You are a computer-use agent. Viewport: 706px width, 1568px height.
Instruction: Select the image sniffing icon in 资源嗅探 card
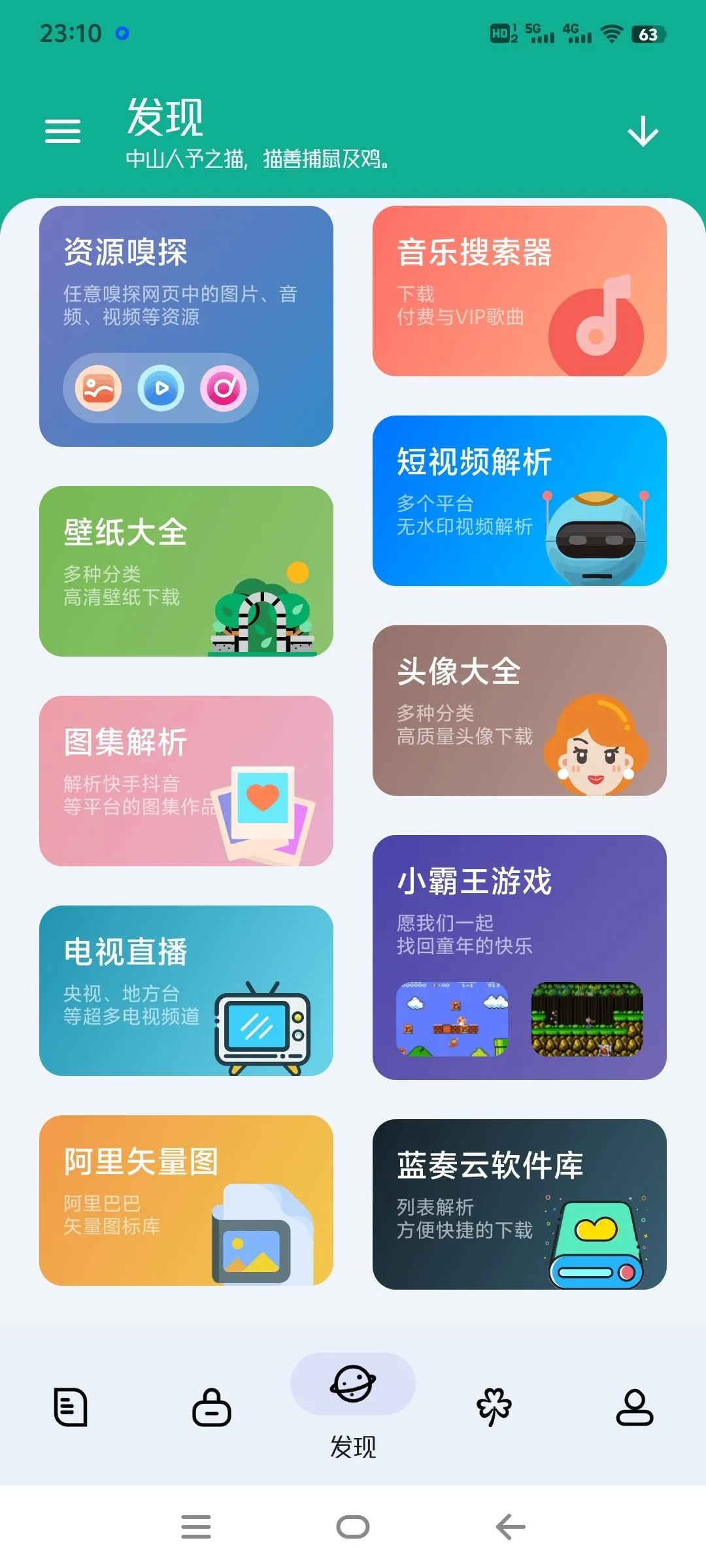[97, 387]
